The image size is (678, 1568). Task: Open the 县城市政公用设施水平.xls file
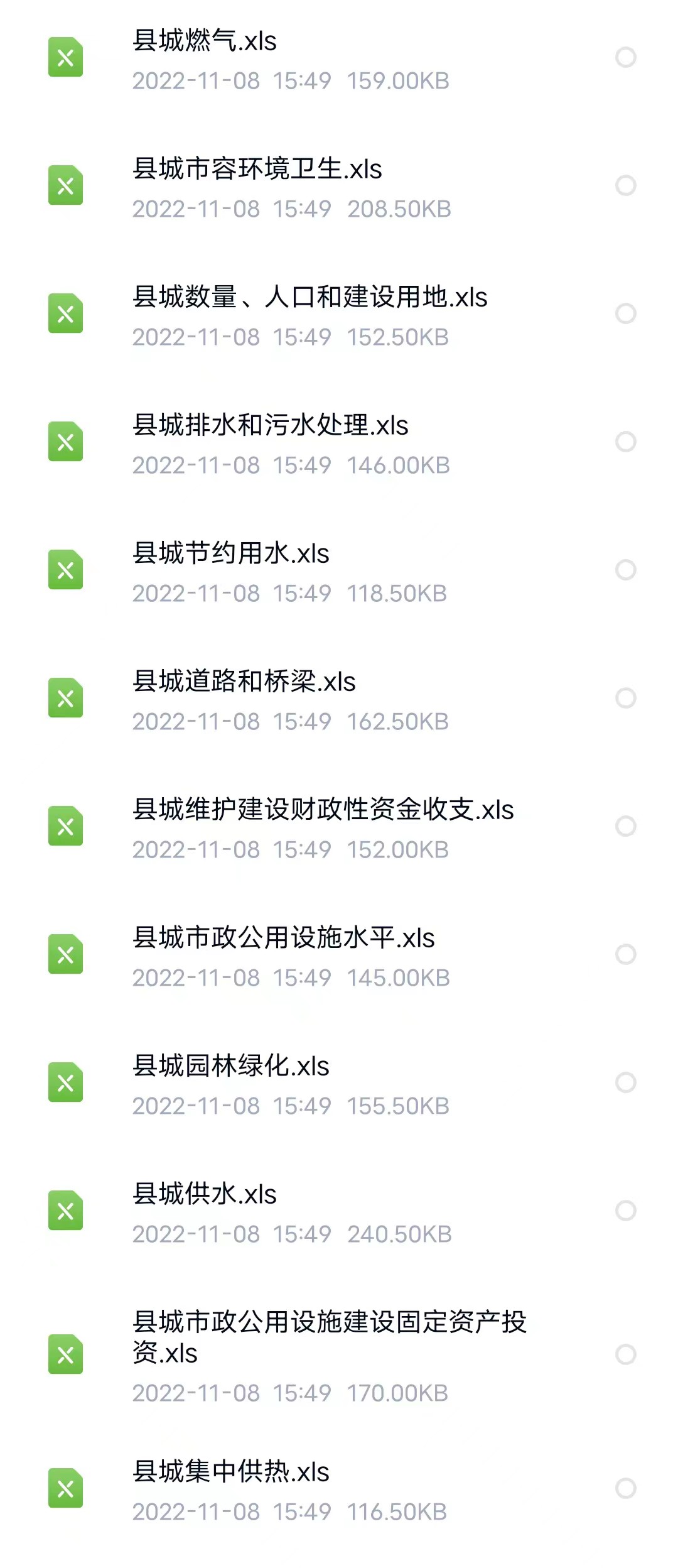coord(283,939)
